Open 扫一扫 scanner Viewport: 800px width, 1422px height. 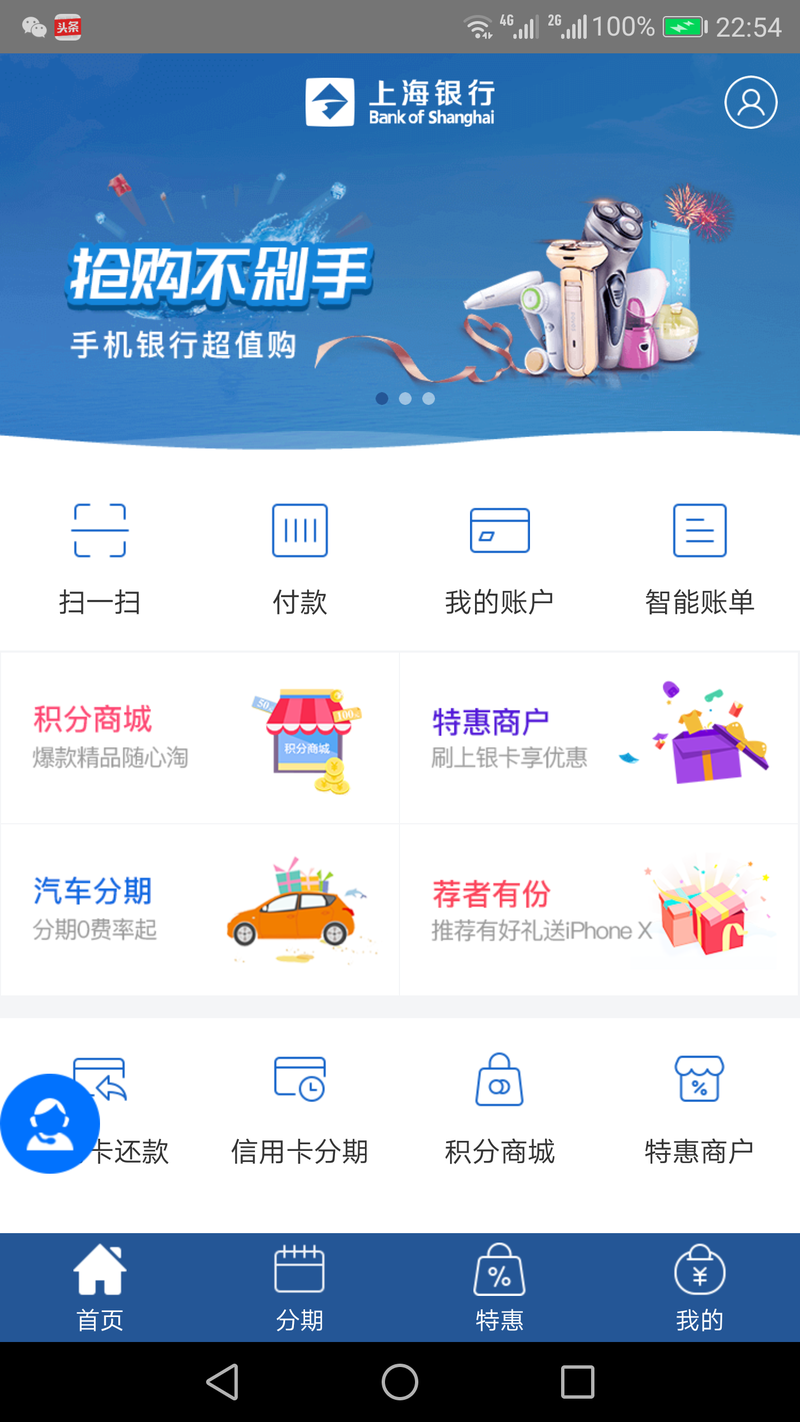(100, 558)
